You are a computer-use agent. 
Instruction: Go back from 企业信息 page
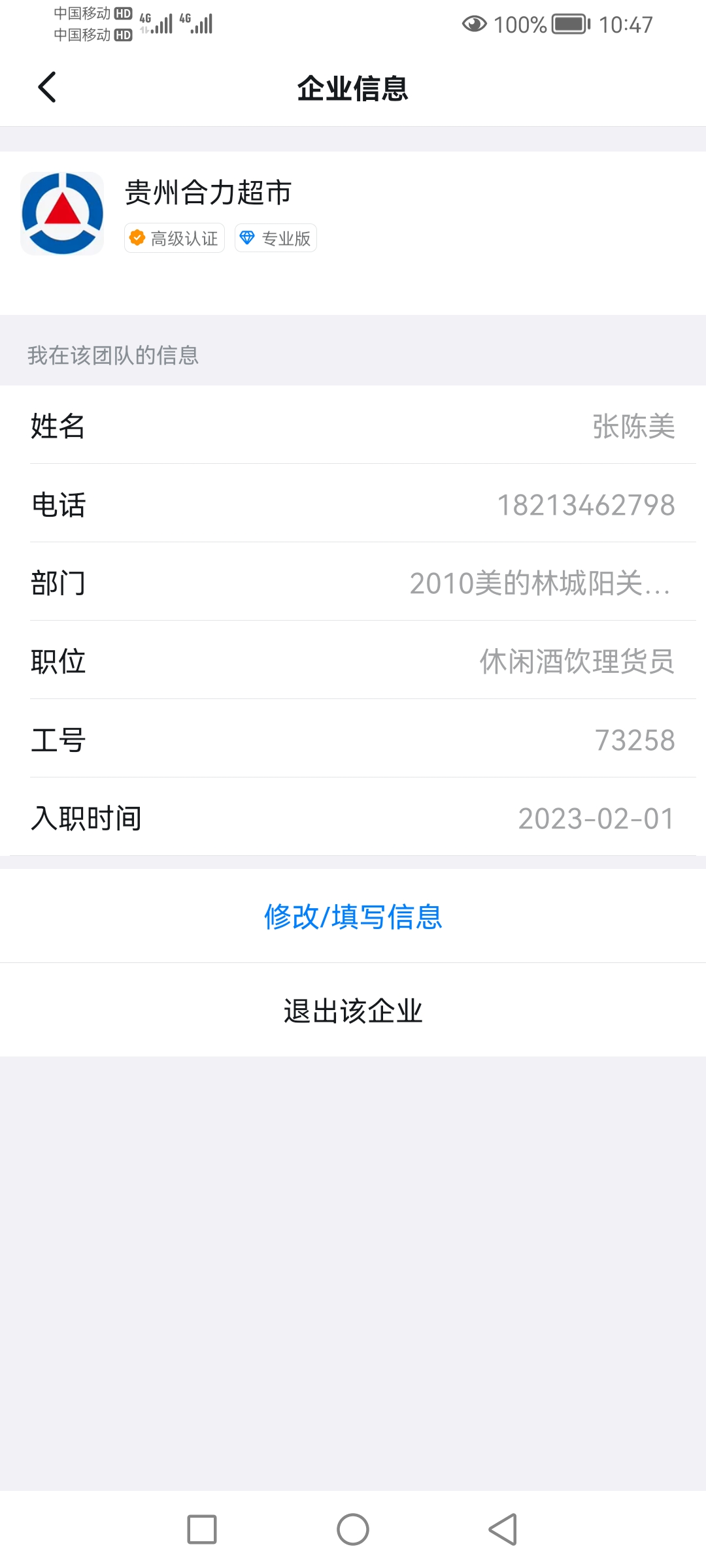click(x=47, y=88)
